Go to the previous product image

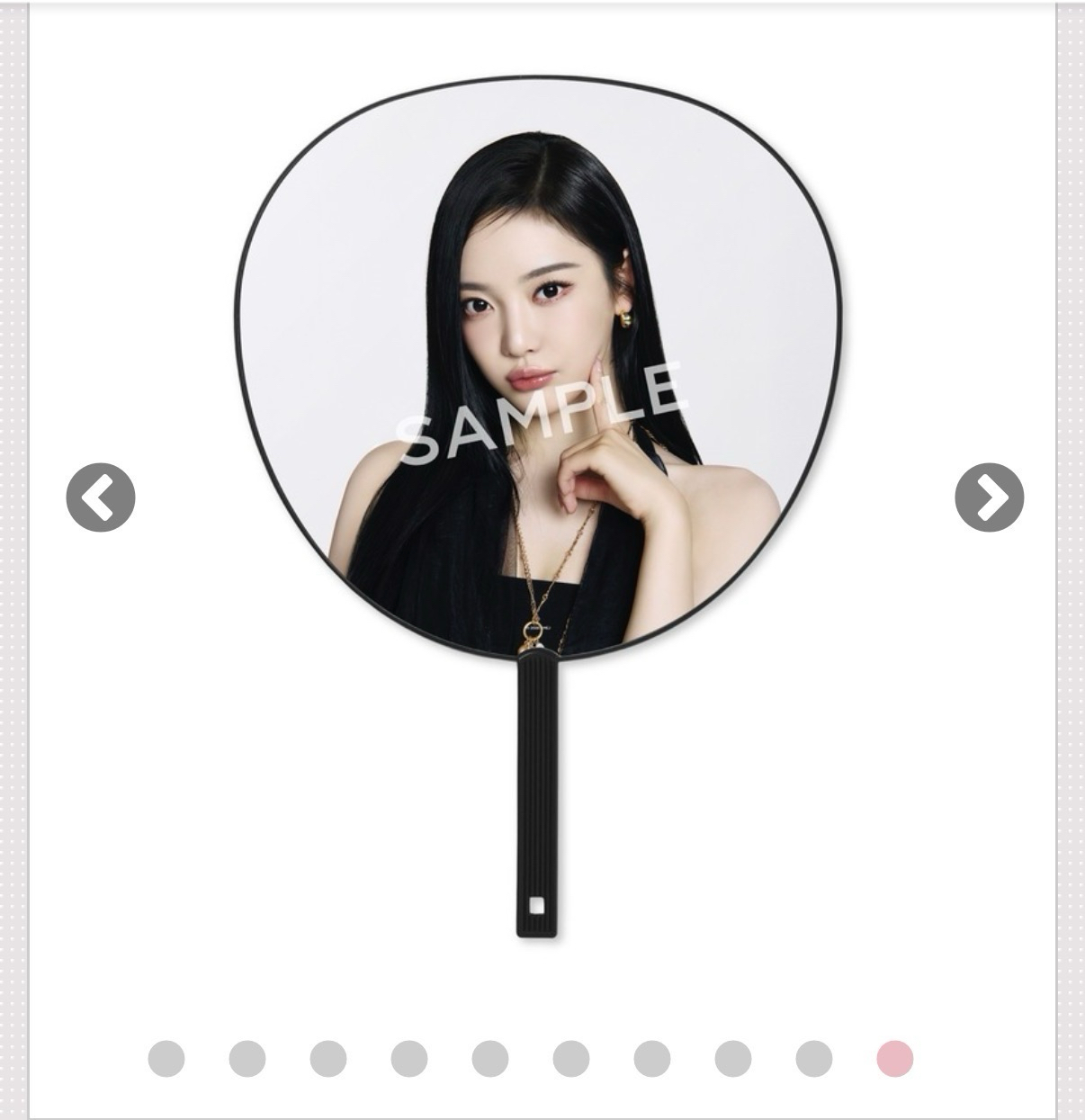pyautogui.click(x=101, y=497)
